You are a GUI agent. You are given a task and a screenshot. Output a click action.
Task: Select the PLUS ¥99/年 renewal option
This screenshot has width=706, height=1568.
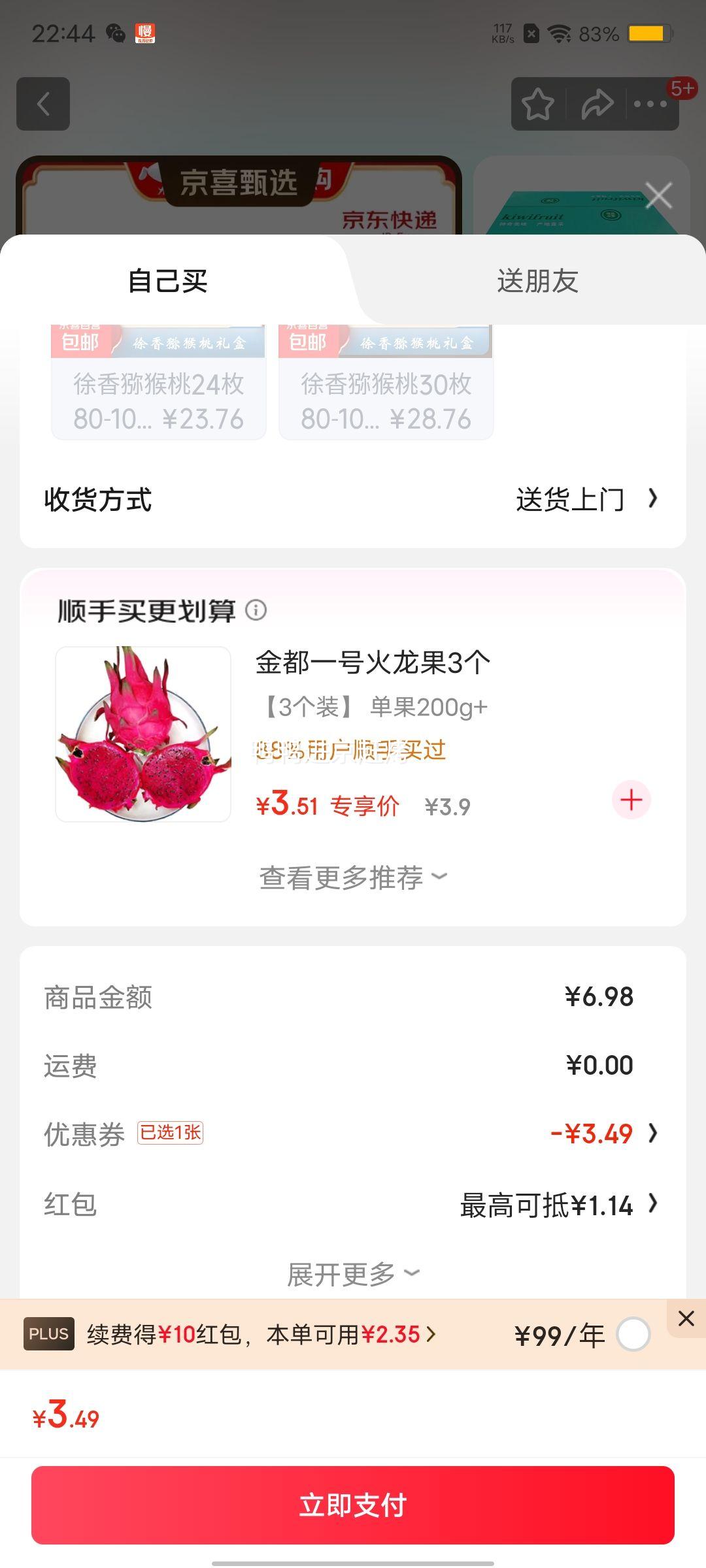(633, 1334)
